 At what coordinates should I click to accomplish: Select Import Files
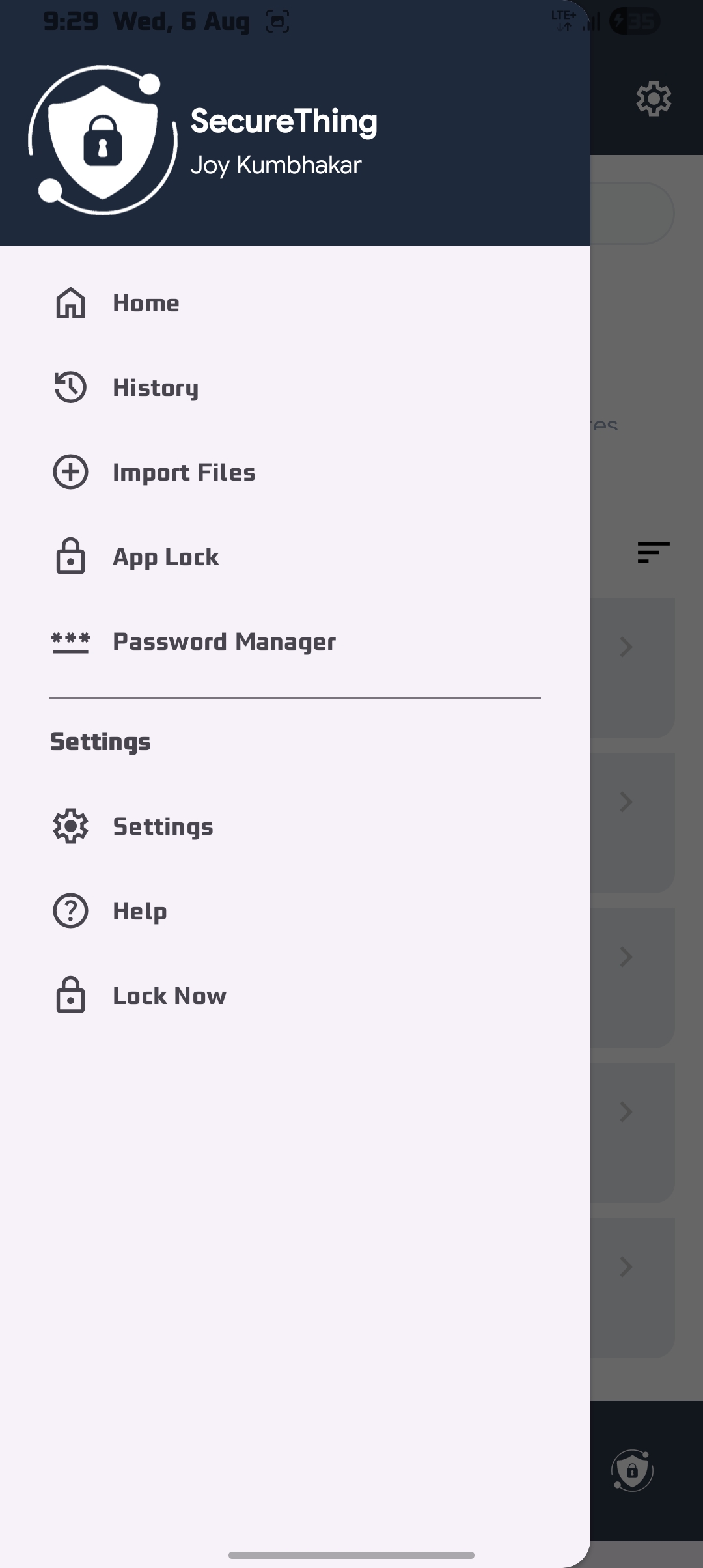(x=295, y=473)
